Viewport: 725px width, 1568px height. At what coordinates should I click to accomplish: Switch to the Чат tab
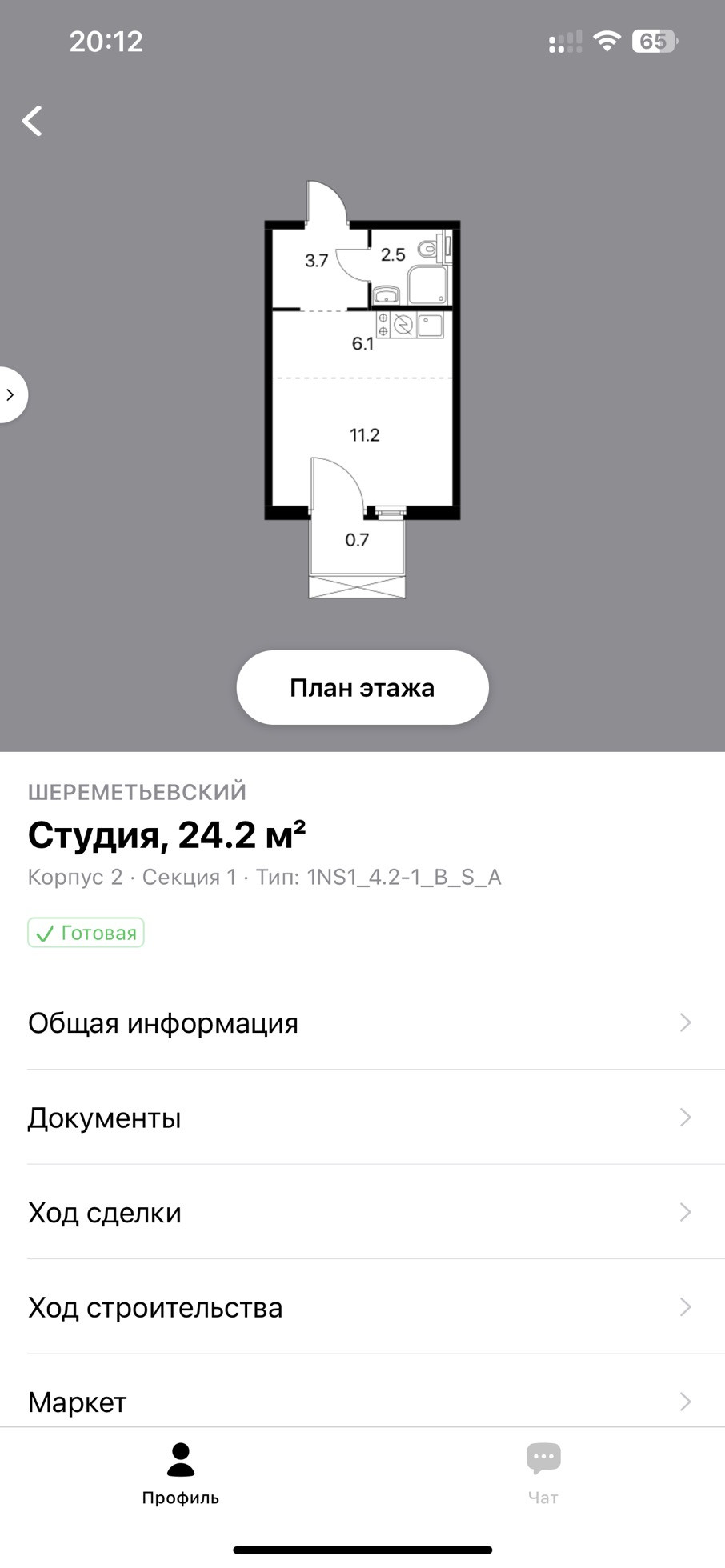(543, 1474)
